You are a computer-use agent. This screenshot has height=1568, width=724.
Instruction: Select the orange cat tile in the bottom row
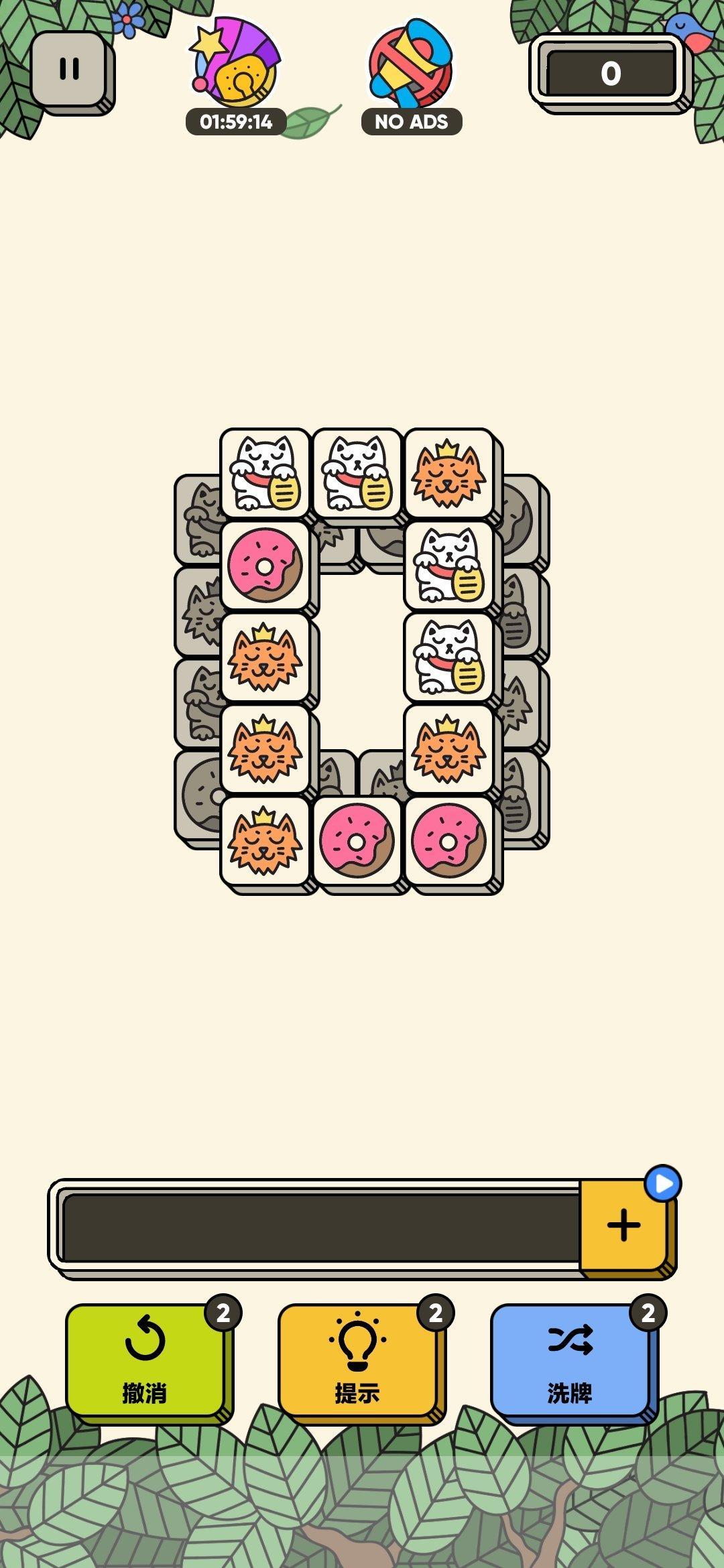point(265,840)
